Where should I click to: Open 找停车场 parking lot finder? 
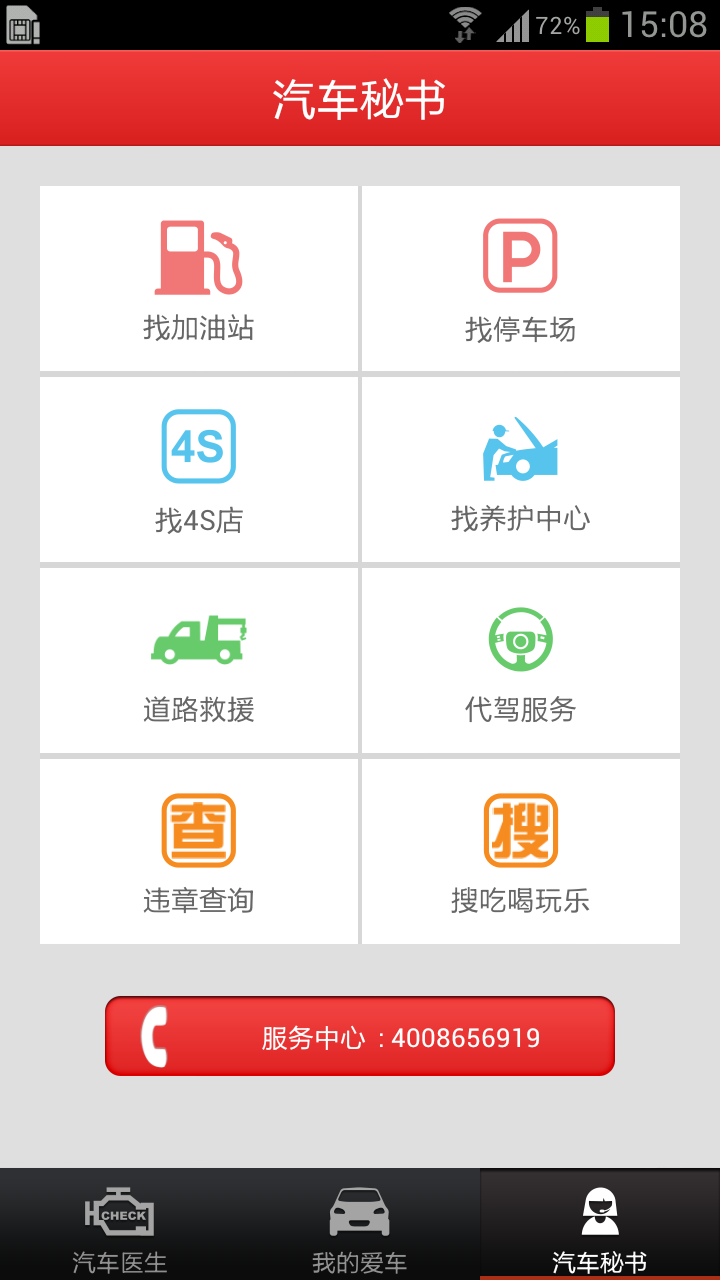click(x=521, y=278)
